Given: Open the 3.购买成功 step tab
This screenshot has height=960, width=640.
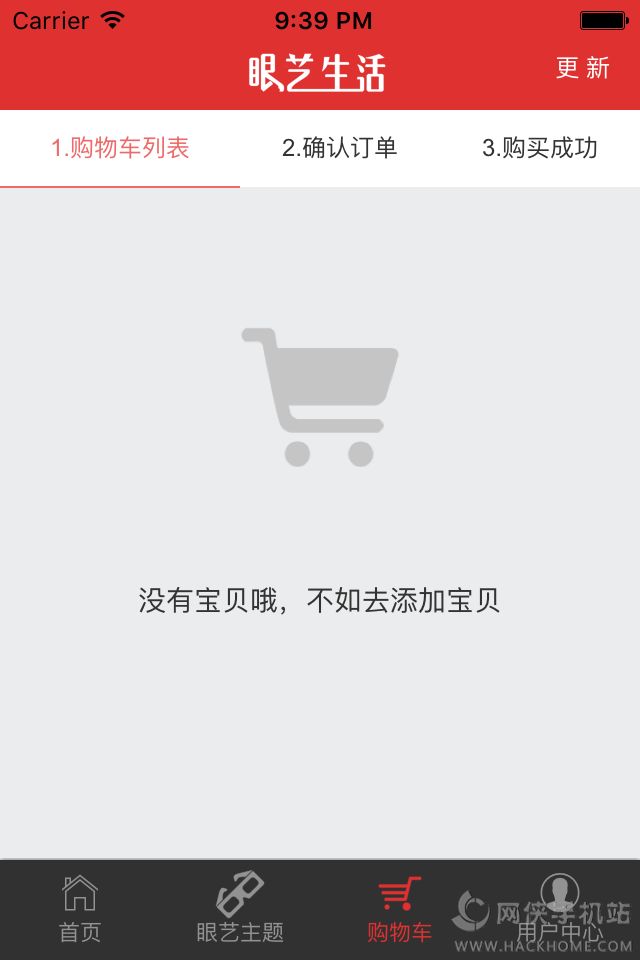Looking at the screenshot, I should coord(540,148).
